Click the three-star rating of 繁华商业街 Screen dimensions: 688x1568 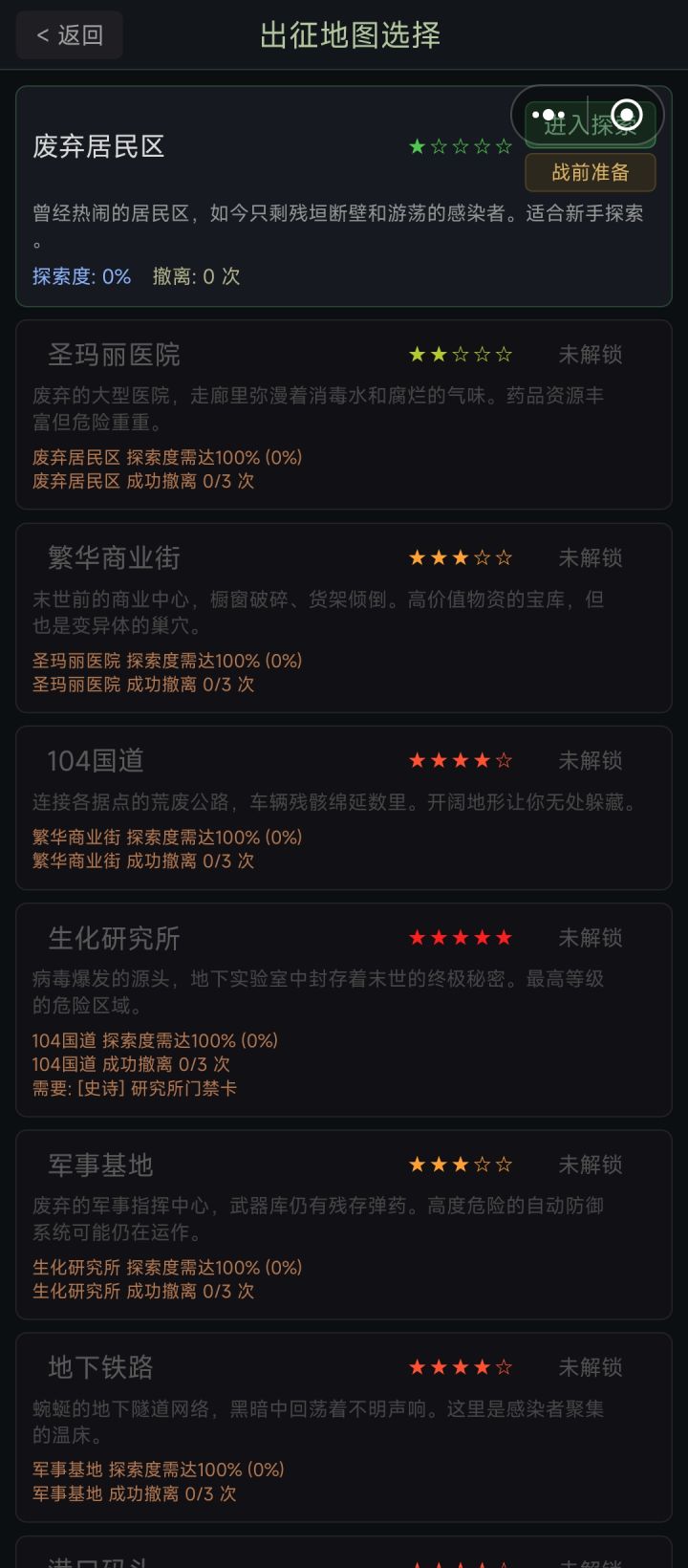(460, 557)
